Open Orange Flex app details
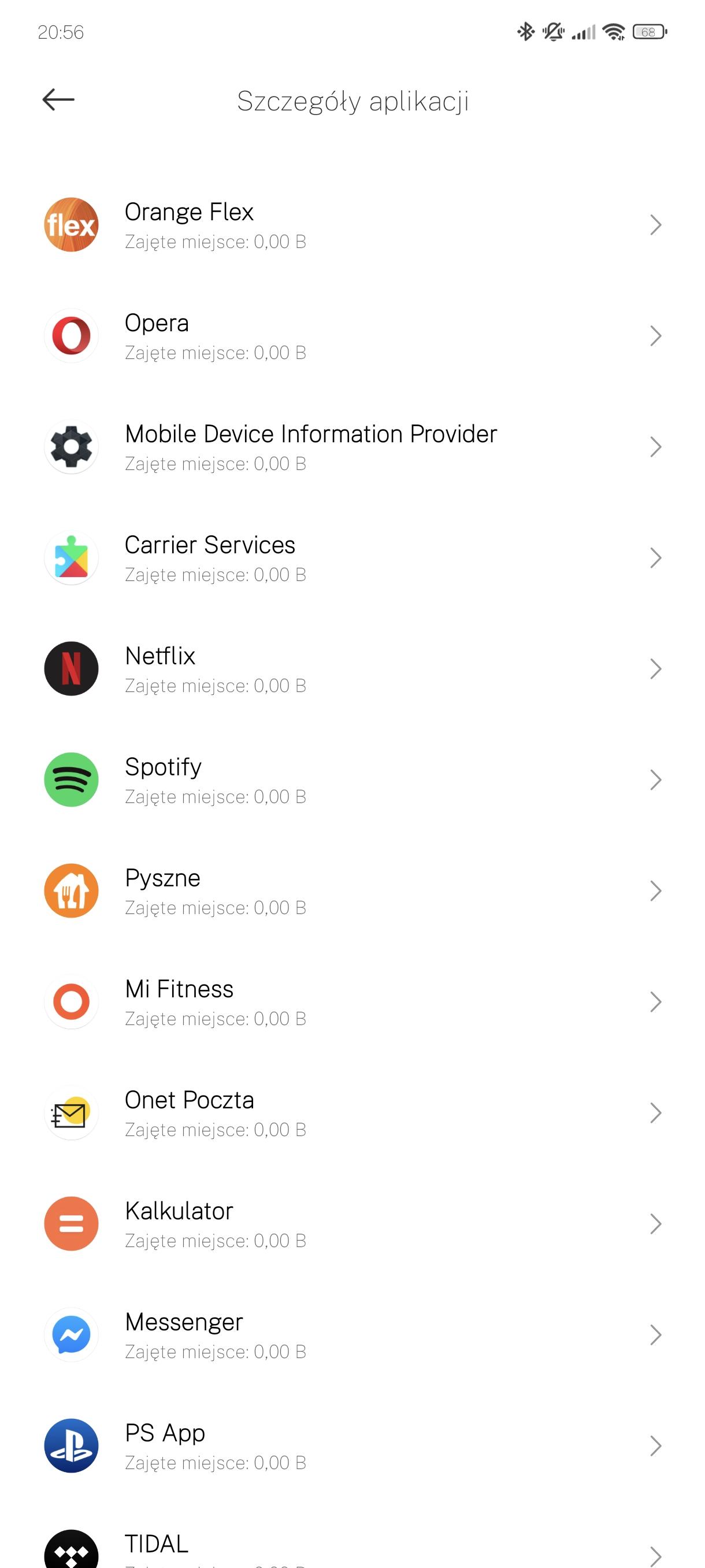Image resolution: width=705 pixels, height=1568 pixels. click(351, 225)
